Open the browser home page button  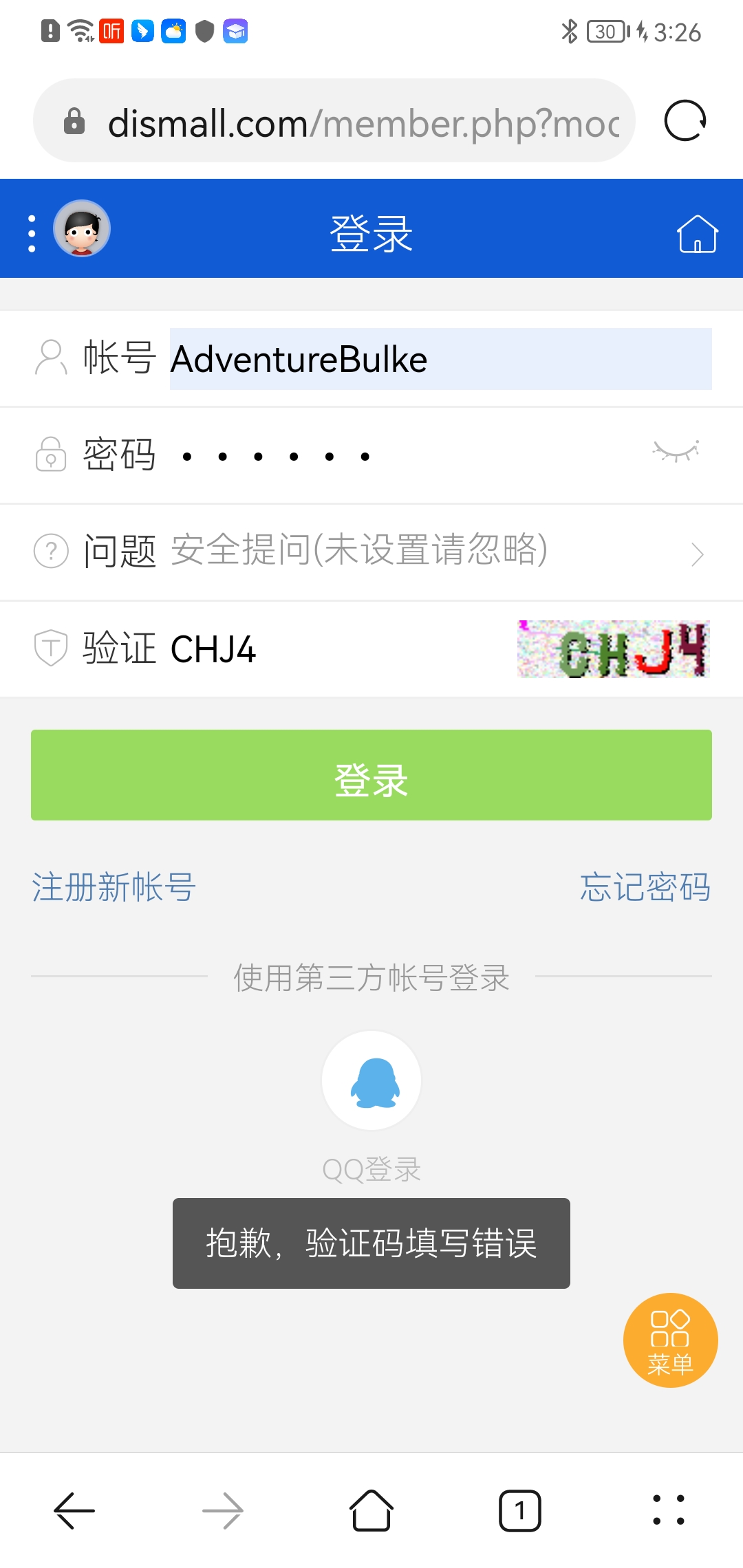371,1511
